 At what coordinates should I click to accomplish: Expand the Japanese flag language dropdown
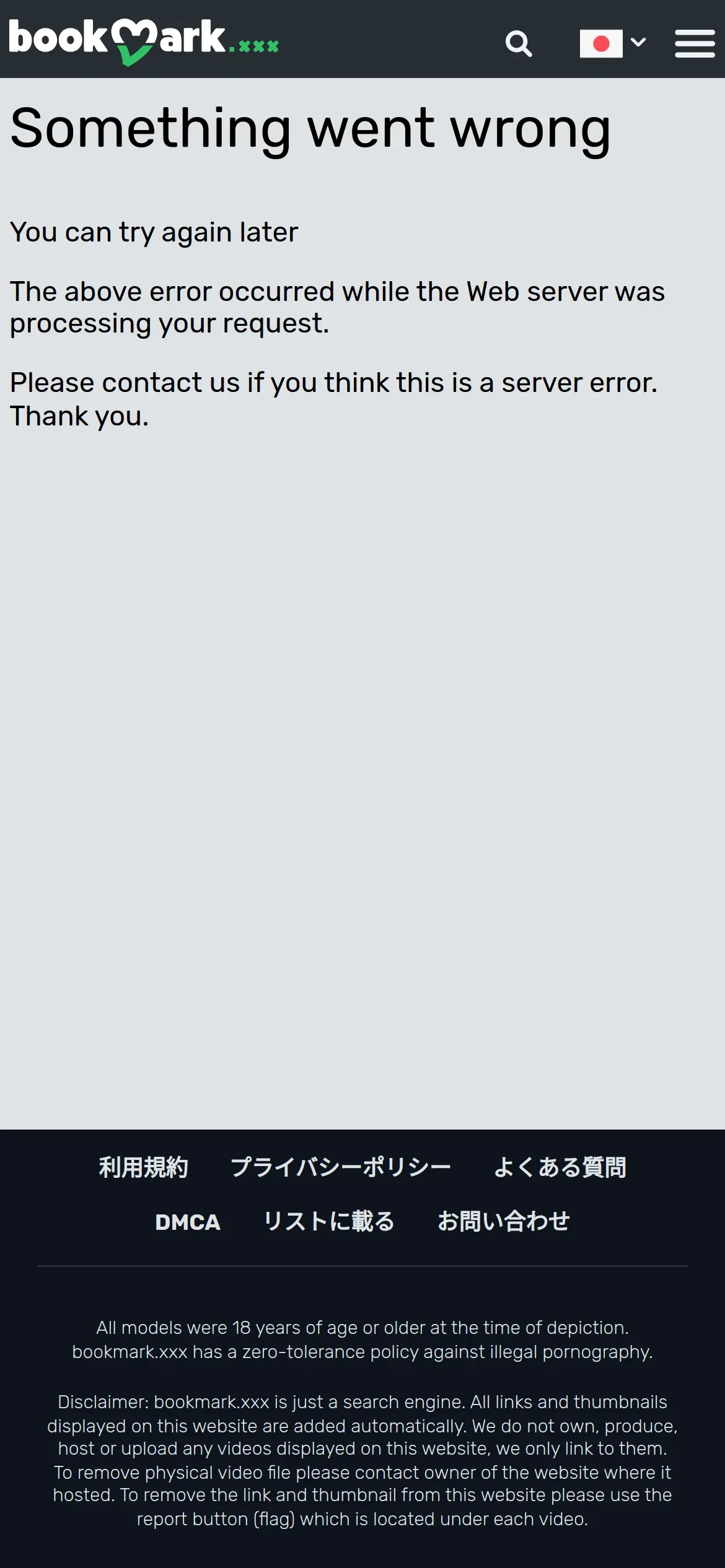coord(613,43)
